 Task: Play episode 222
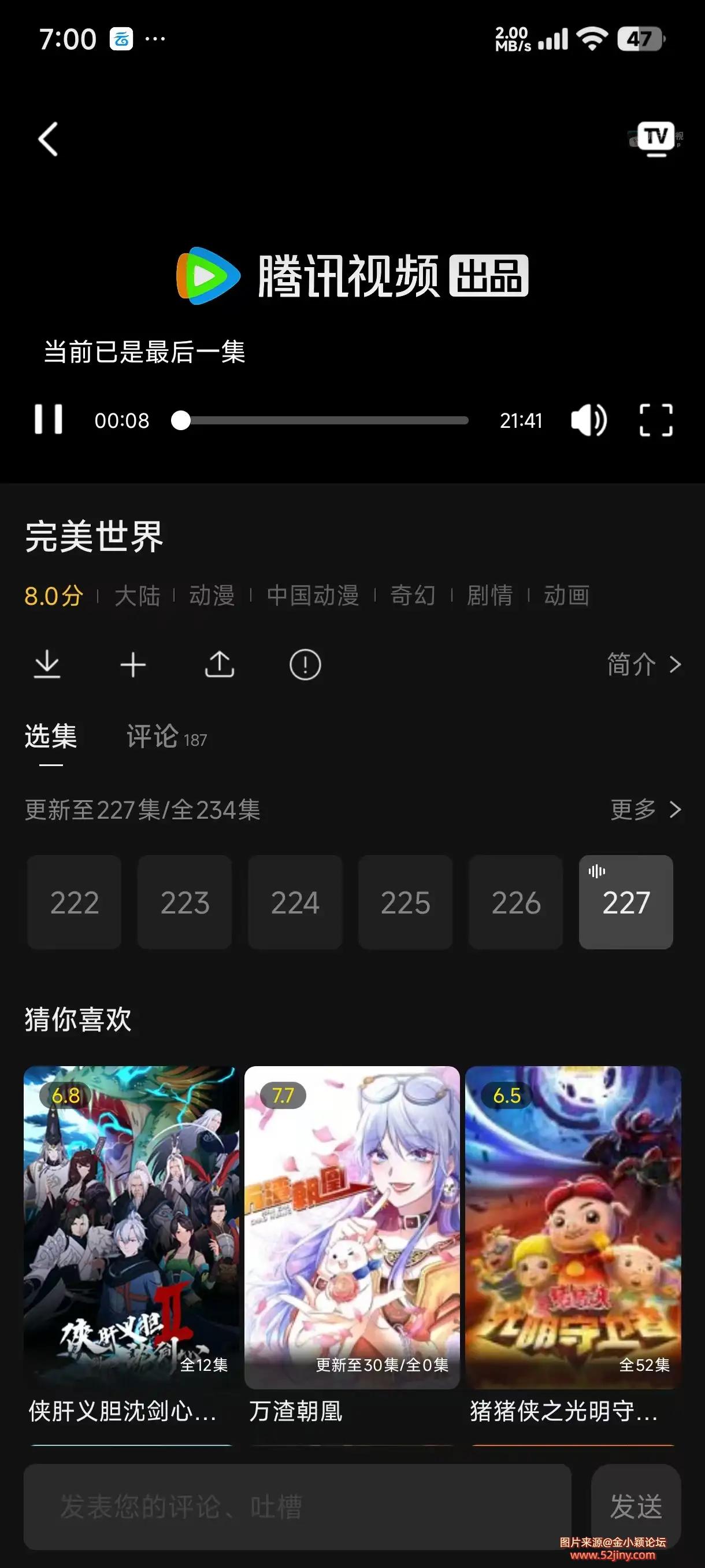click(x=73, y=903)
